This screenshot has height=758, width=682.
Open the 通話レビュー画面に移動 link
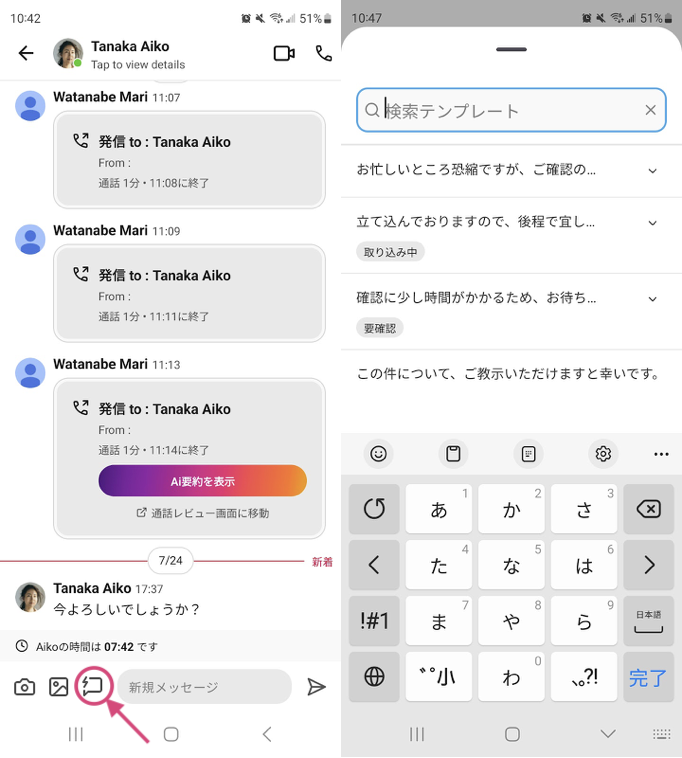(202, 513)
